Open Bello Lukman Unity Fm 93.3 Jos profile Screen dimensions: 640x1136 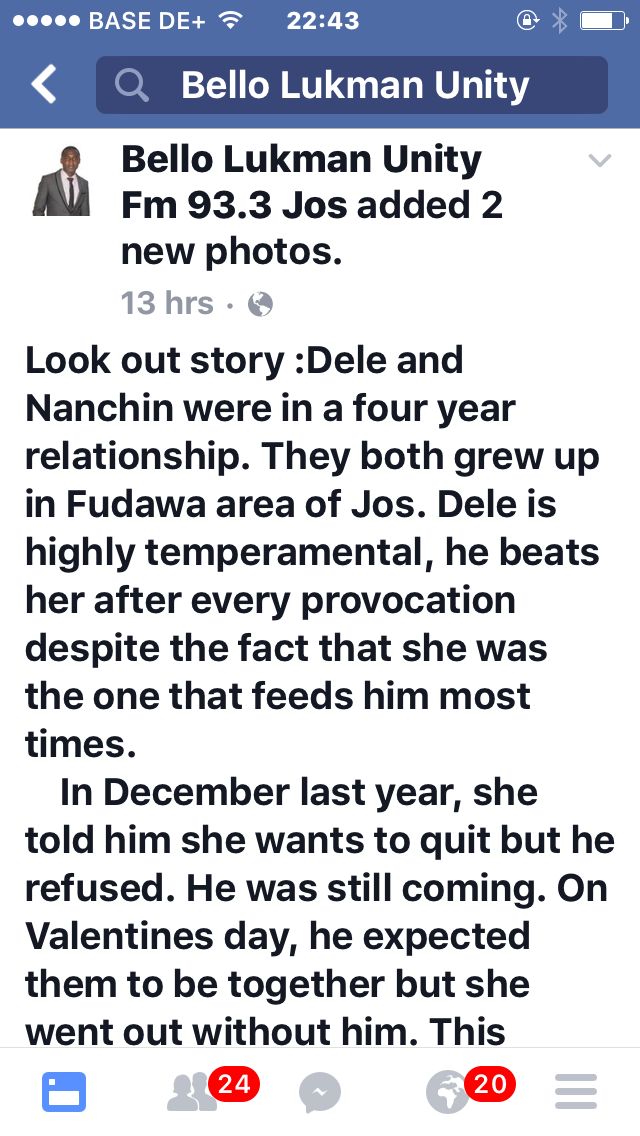[300, 160]
